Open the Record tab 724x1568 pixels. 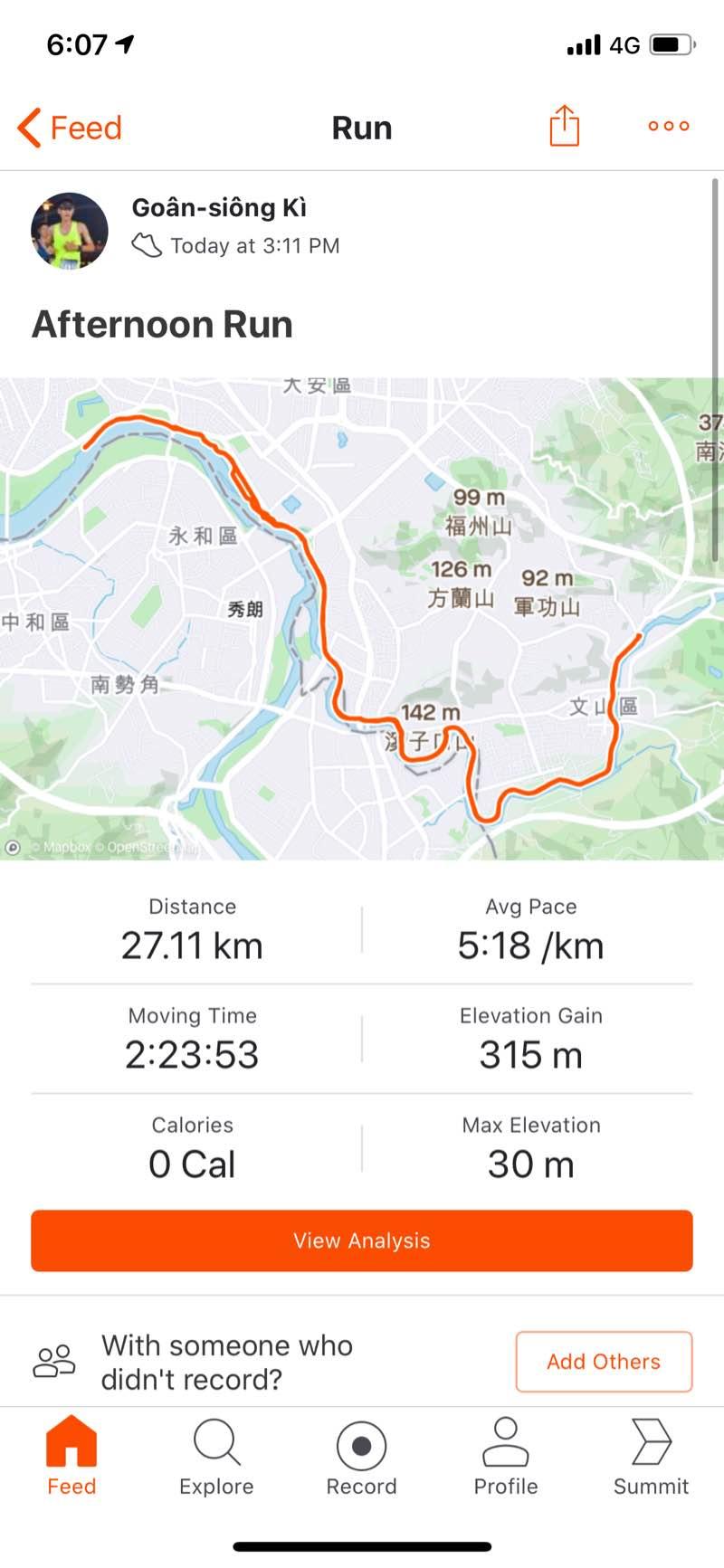click(x=361, y=1457)
